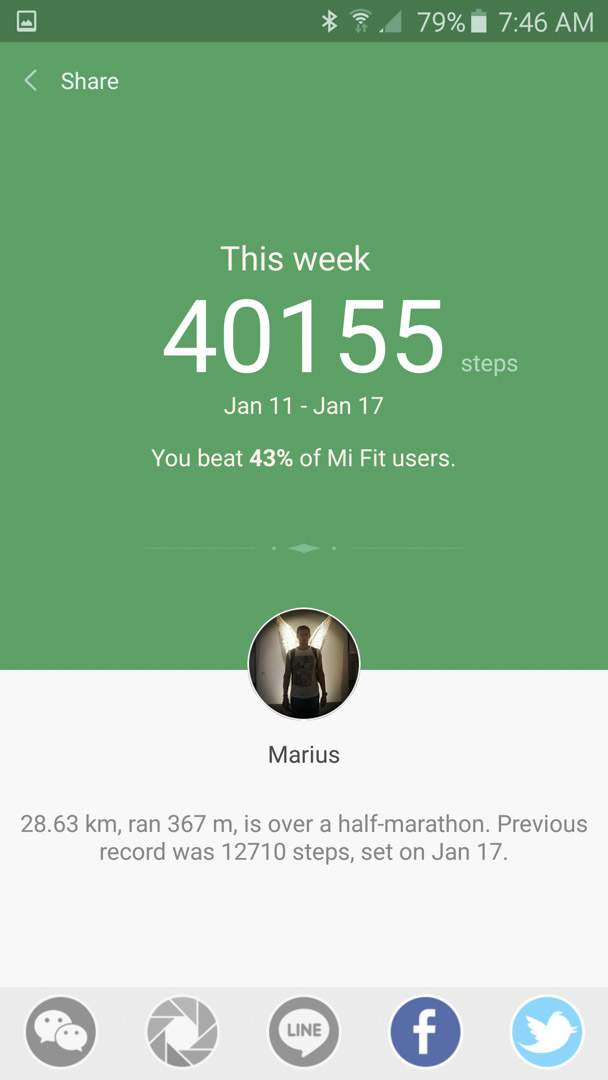Share weekly steps to LINE
608x1080 pixels.
pos(304,1032)
